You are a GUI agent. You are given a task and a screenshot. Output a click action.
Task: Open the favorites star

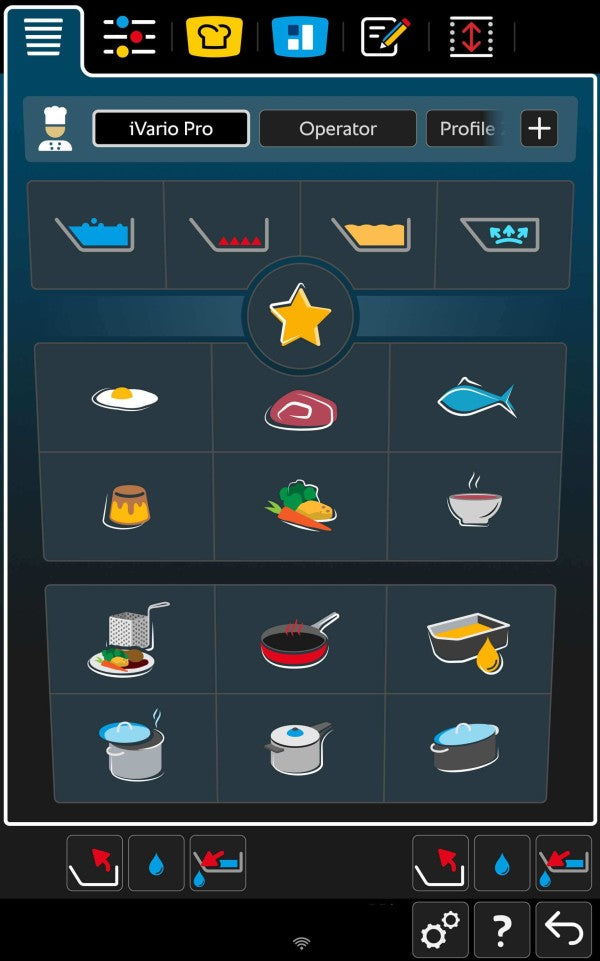tap(300, 317)
